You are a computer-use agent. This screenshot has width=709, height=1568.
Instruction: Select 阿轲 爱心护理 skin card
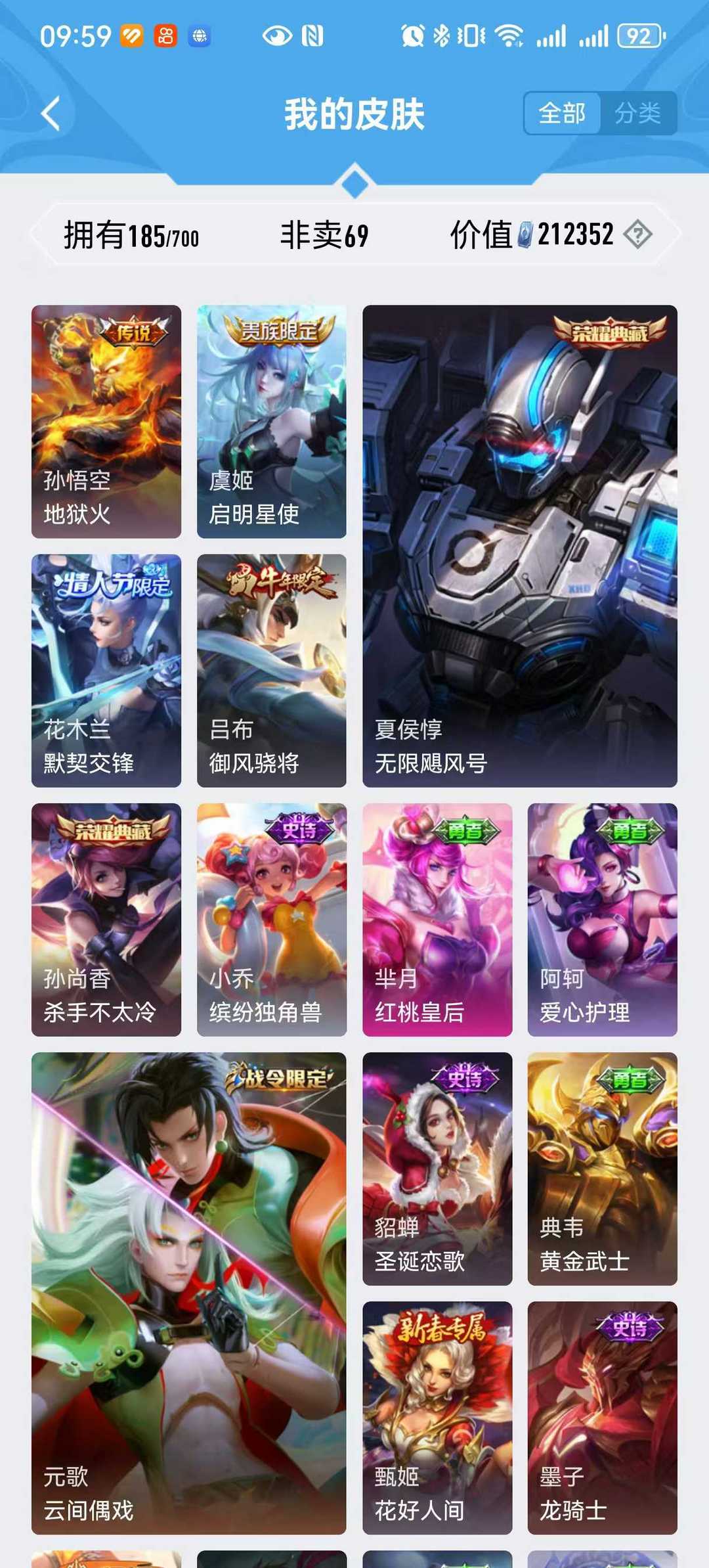click(x=602, y=919)
